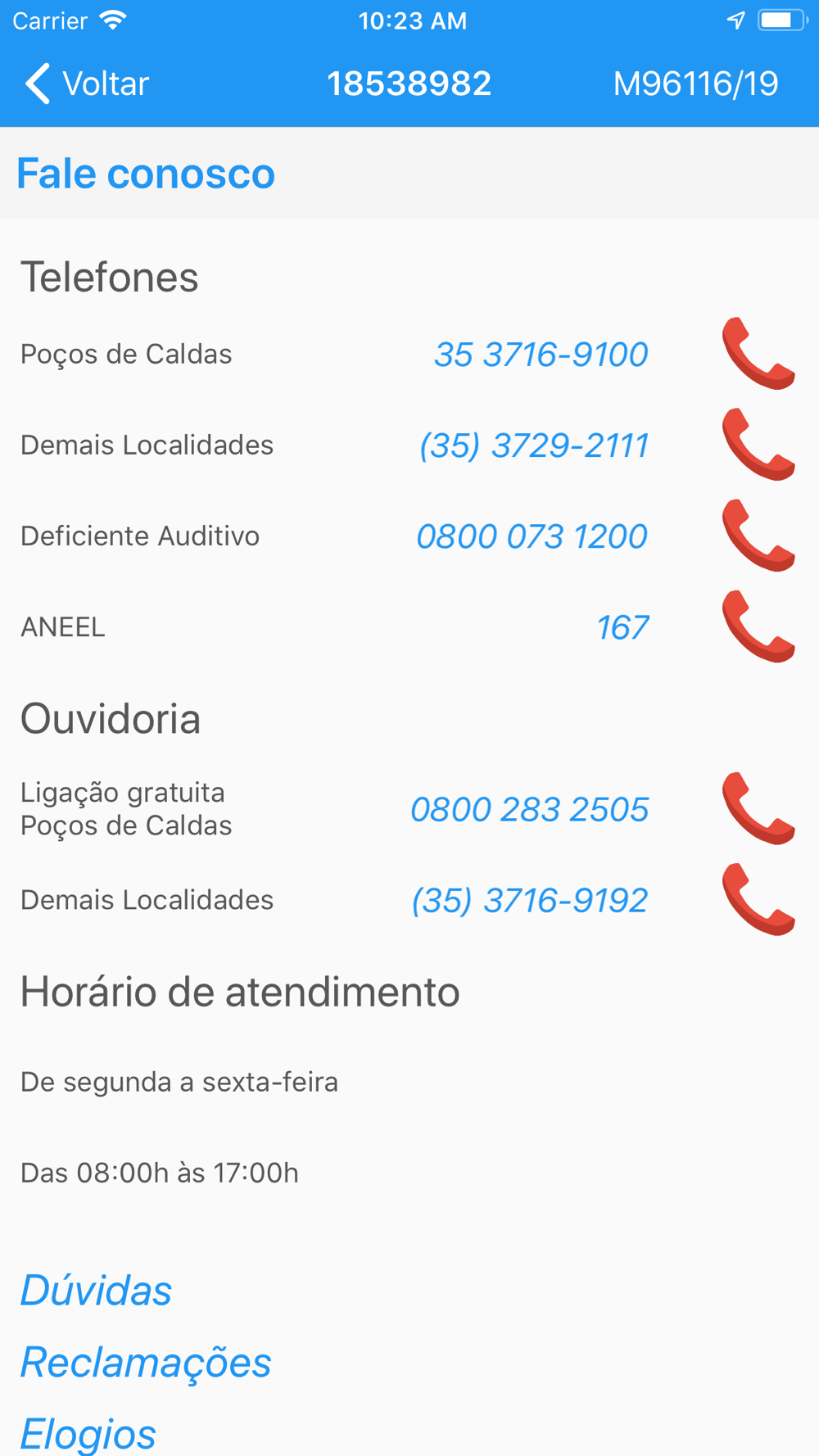This screenshot has width=819, height=1456.
Task: Tap the Ouvidoria number 0800 283 2505
Action: [530, 809]
